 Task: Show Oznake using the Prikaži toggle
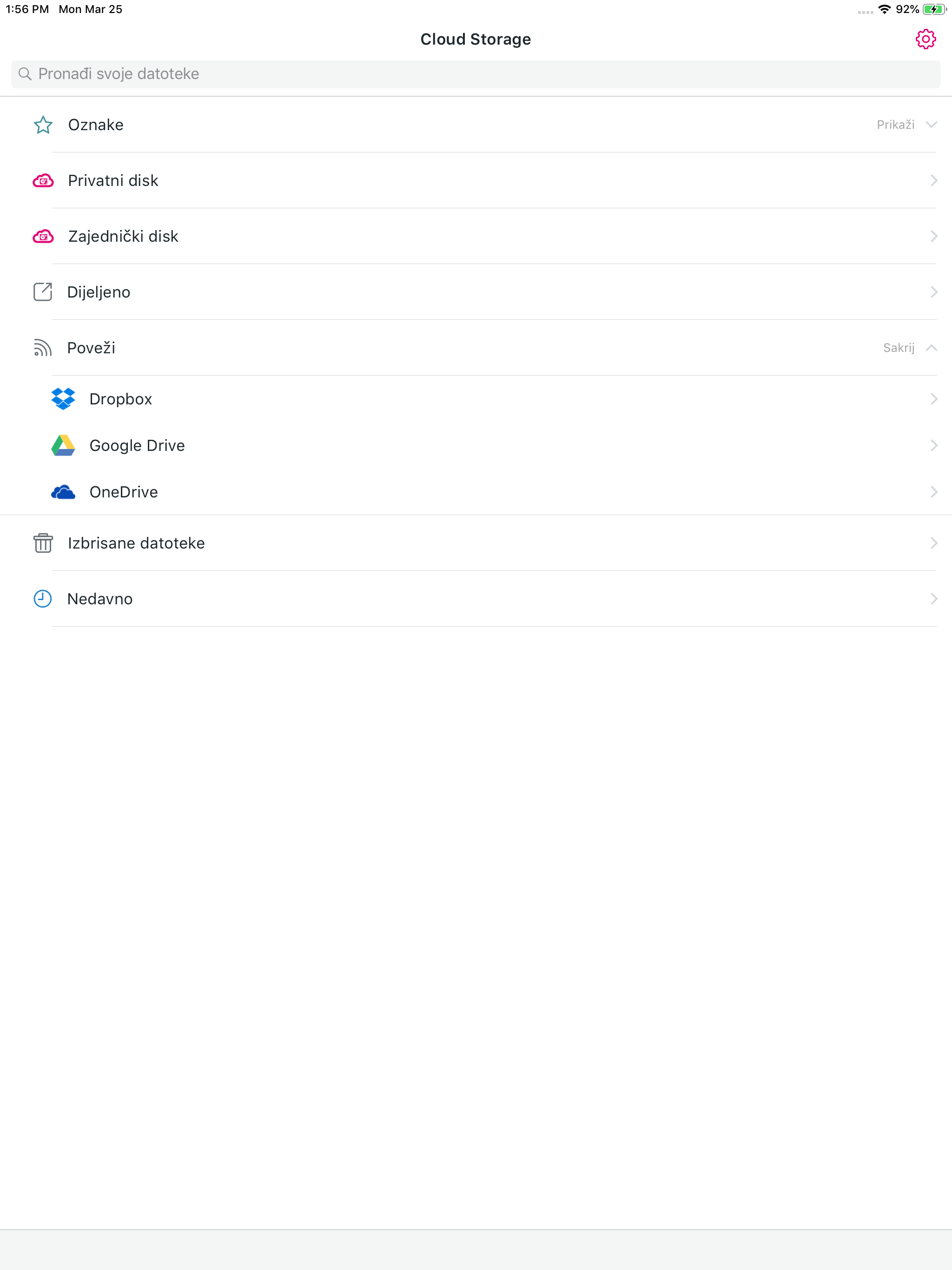(897, 125)
